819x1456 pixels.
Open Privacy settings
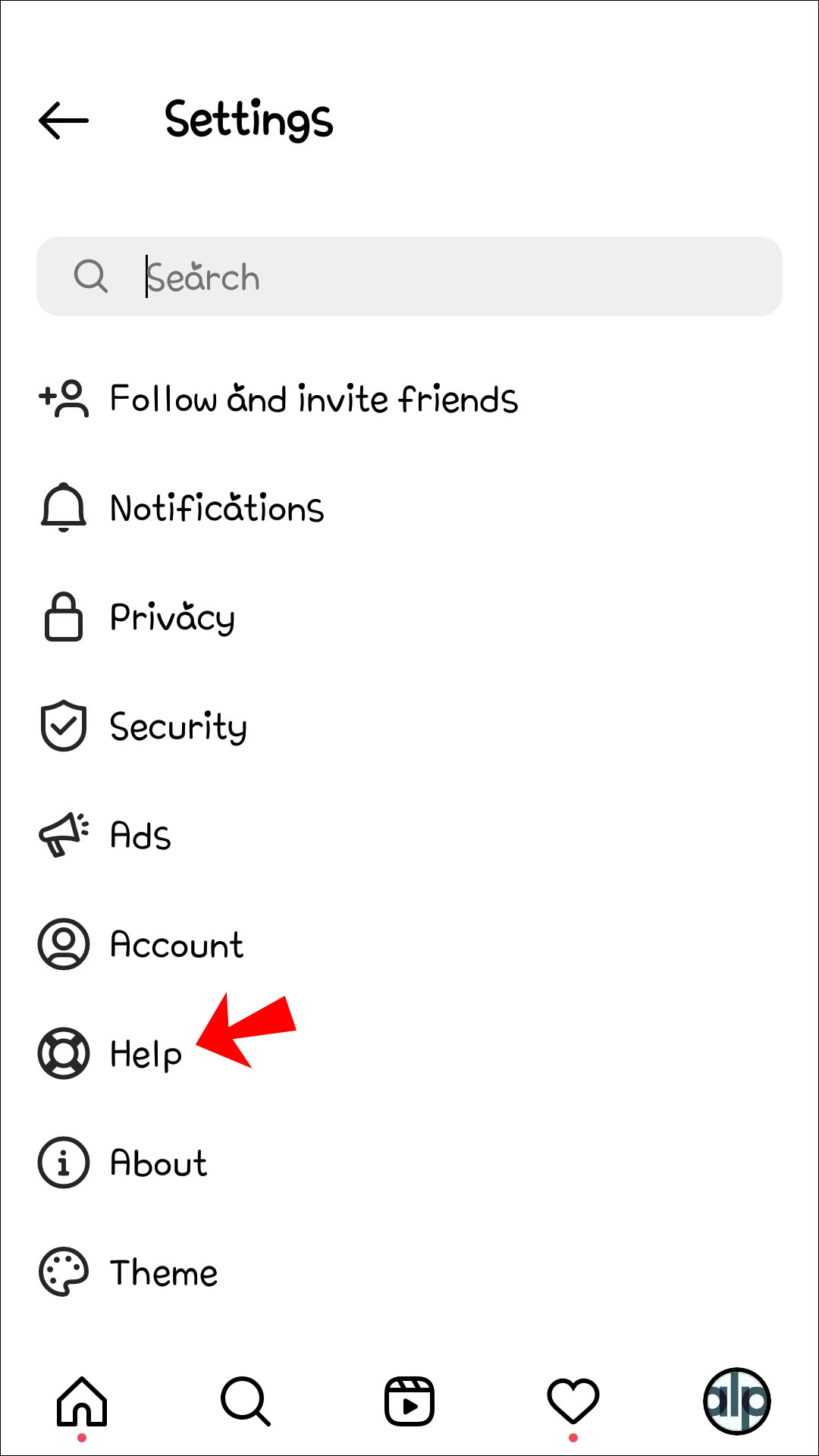[172, 617]
